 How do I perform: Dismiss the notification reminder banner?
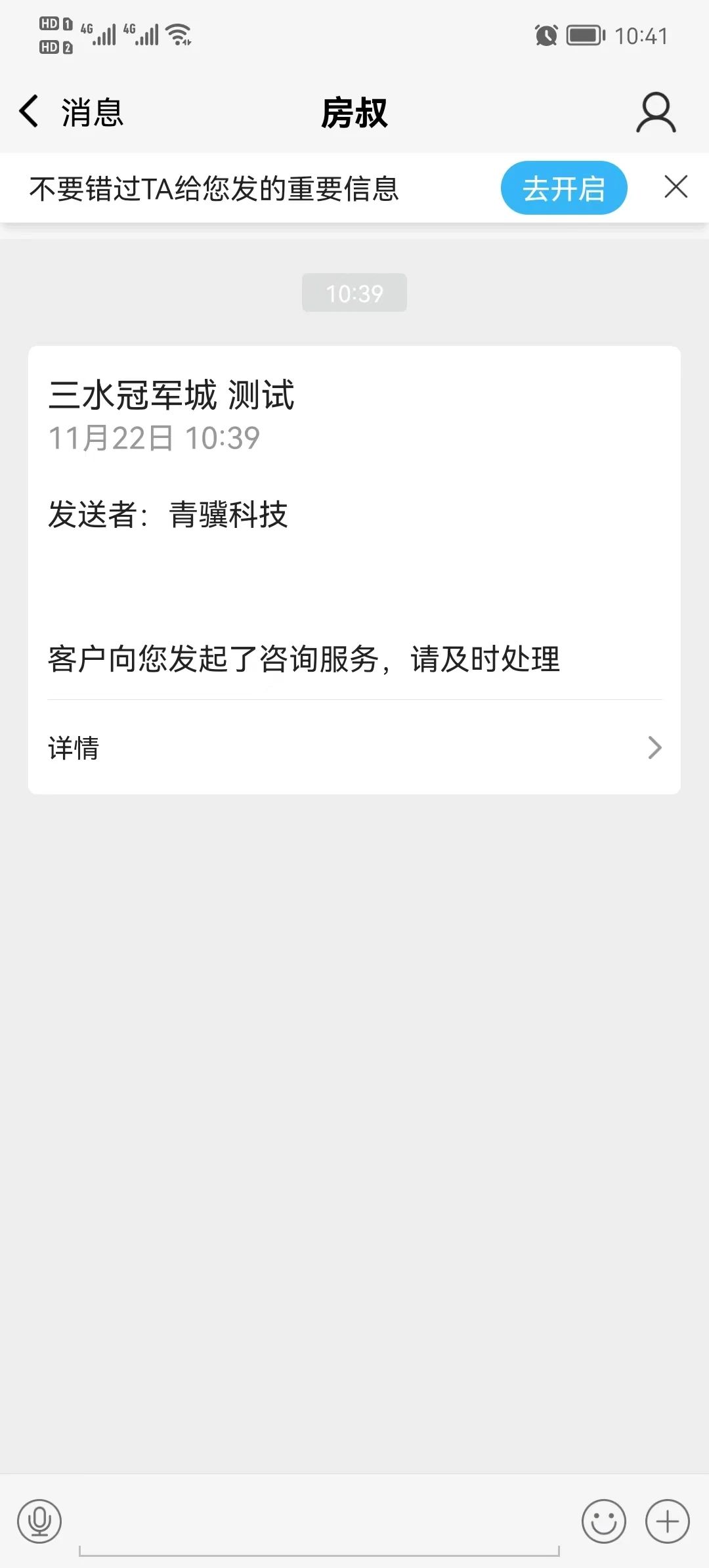(x=676, y=187)
